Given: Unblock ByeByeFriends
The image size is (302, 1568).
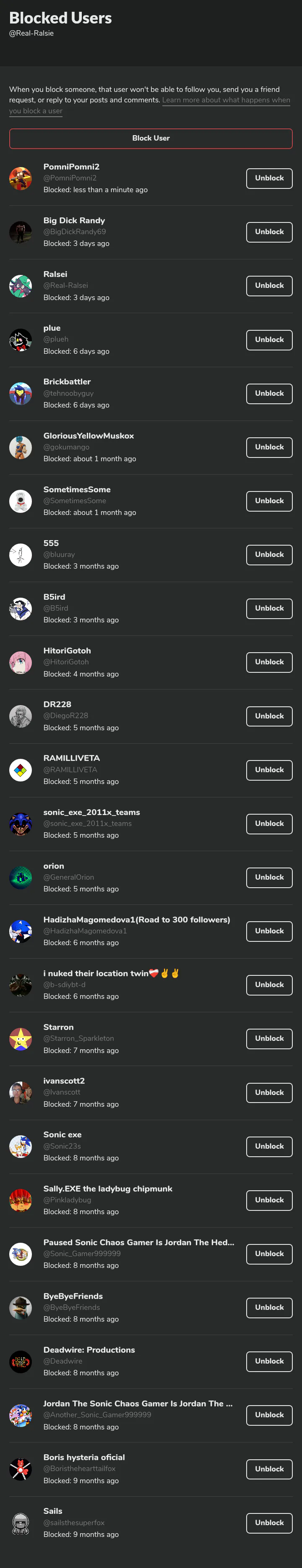Looking at the screenshot, I should click(269, 1307).
